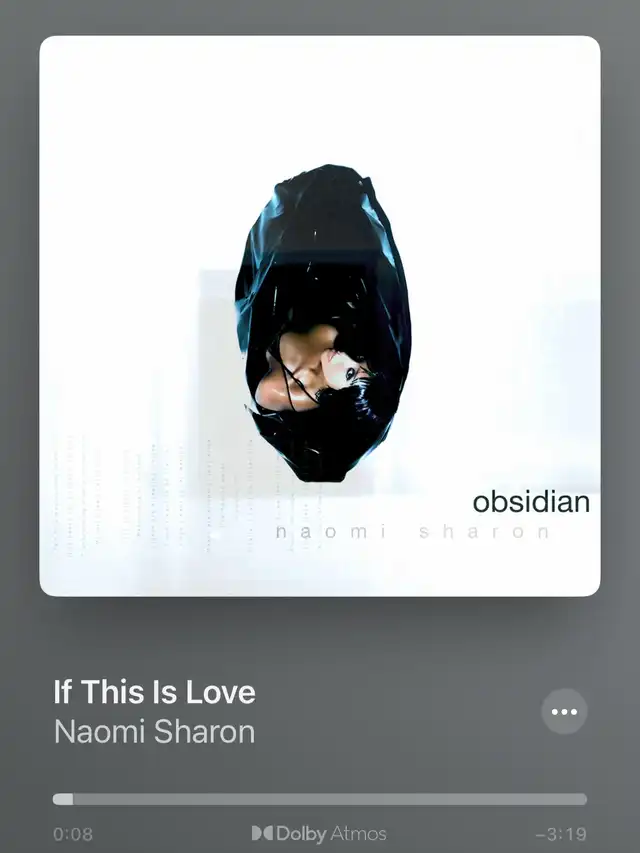
Task: Tap the obsidian album artwork
Action: 320,316
